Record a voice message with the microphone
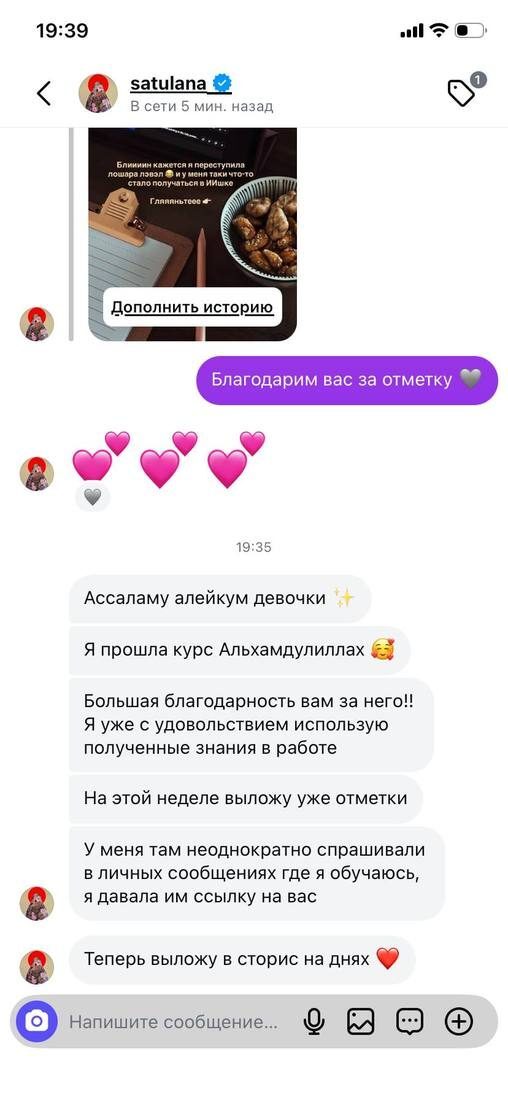Image resolution: width=508 pixels, height=1100 pixels. (314, 1021)
